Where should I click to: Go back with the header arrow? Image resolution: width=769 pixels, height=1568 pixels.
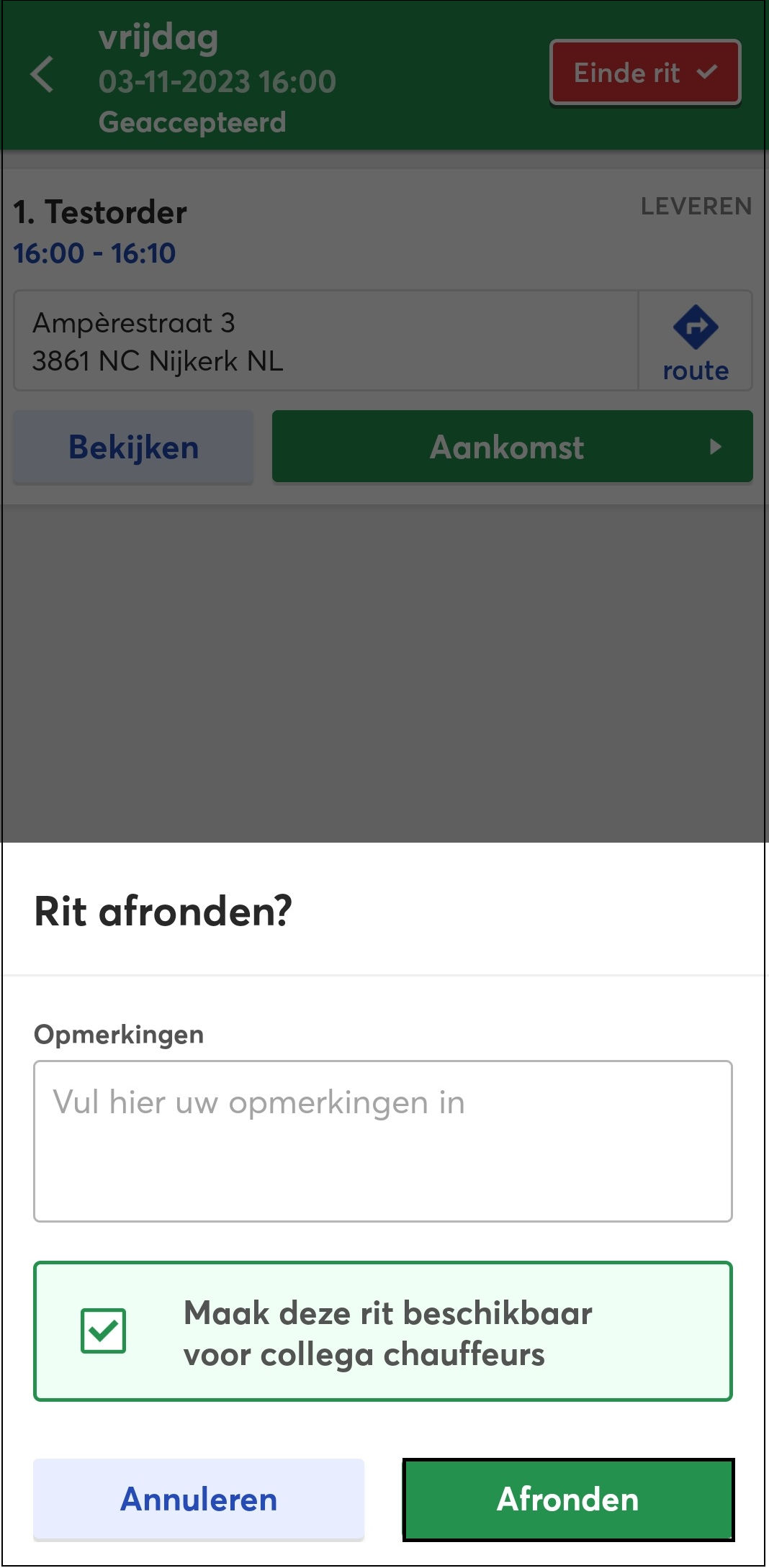[42, 75]
